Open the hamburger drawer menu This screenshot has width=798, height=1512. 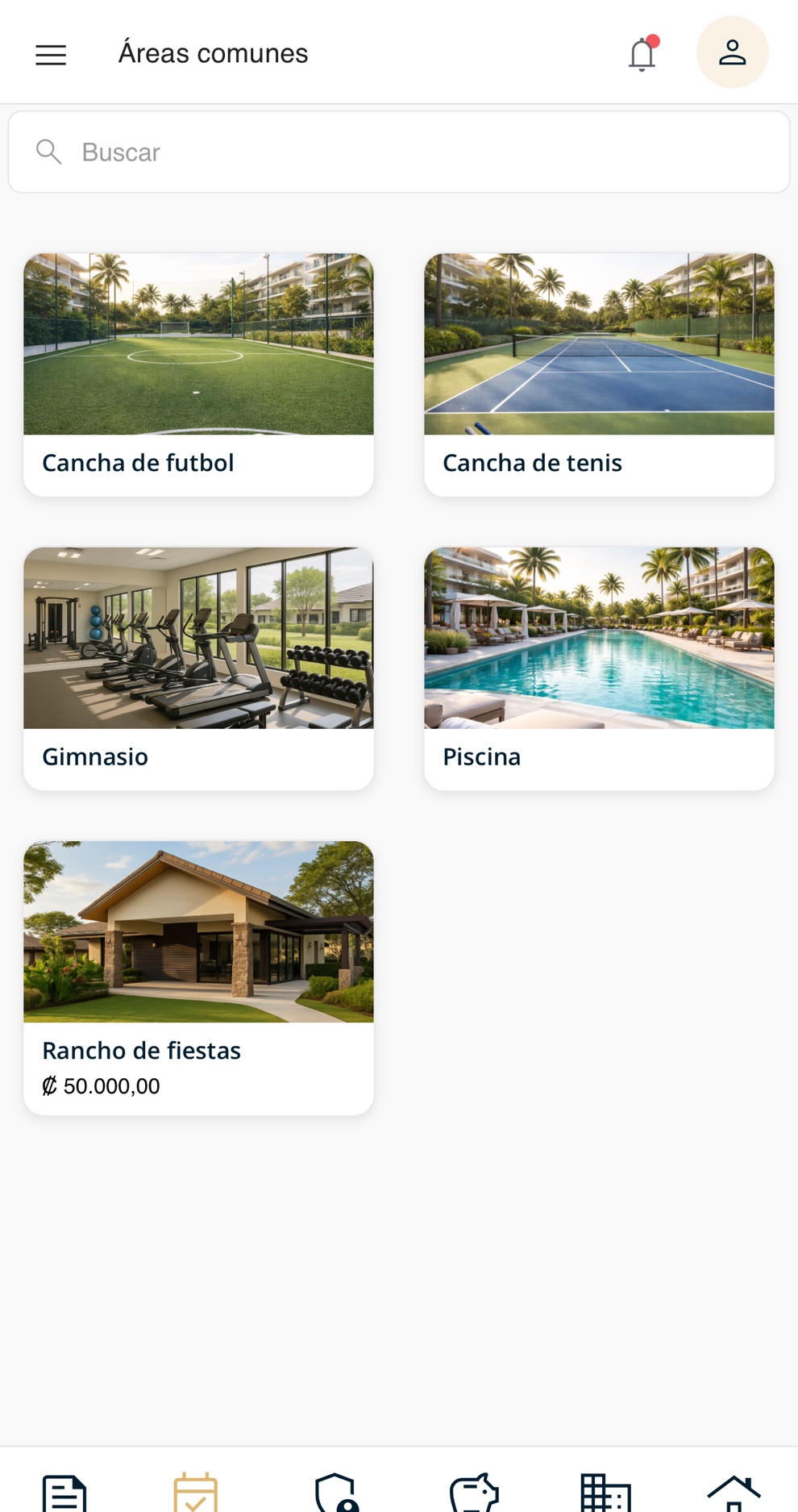pos(51,54)
